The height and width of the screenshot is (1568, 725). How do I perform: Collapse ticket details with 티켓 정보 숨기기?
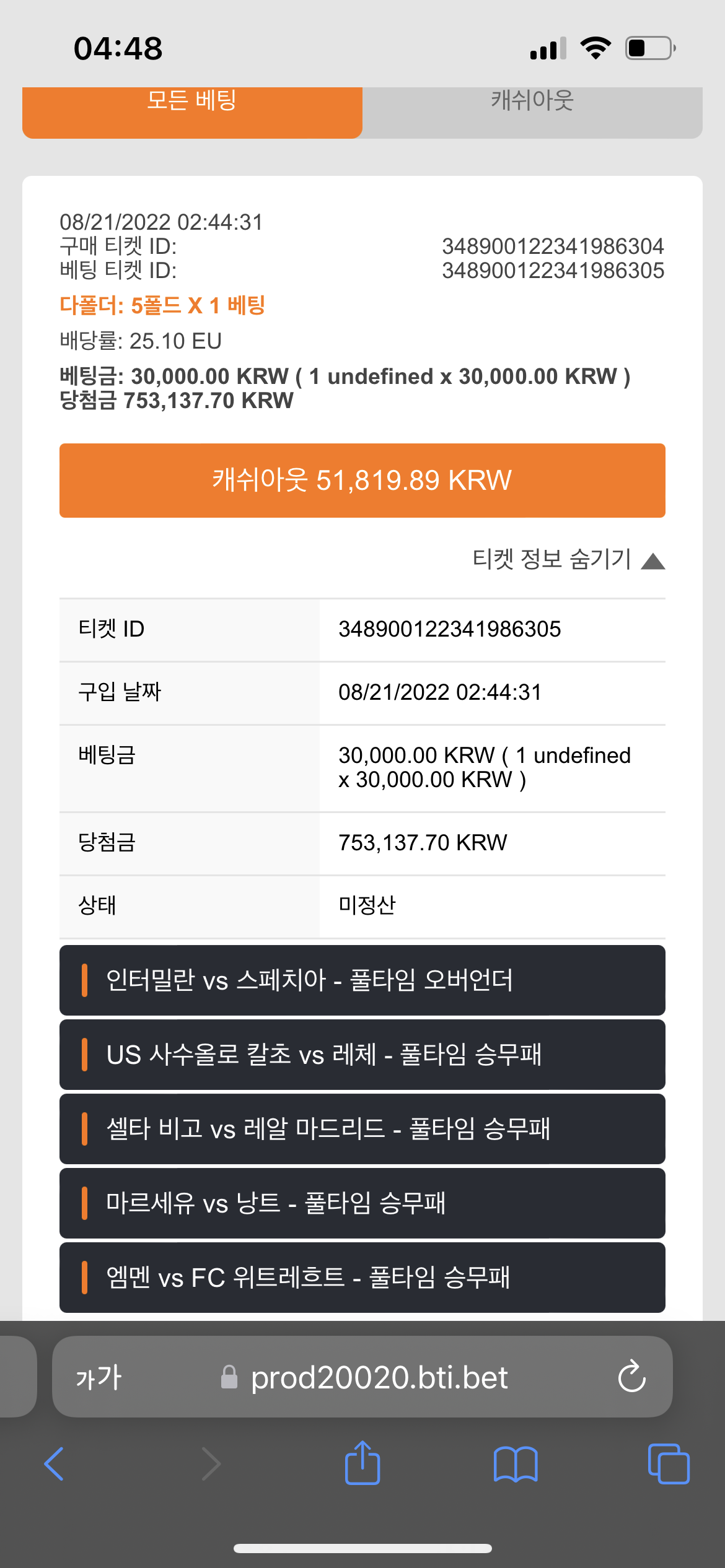click(568, 559)
